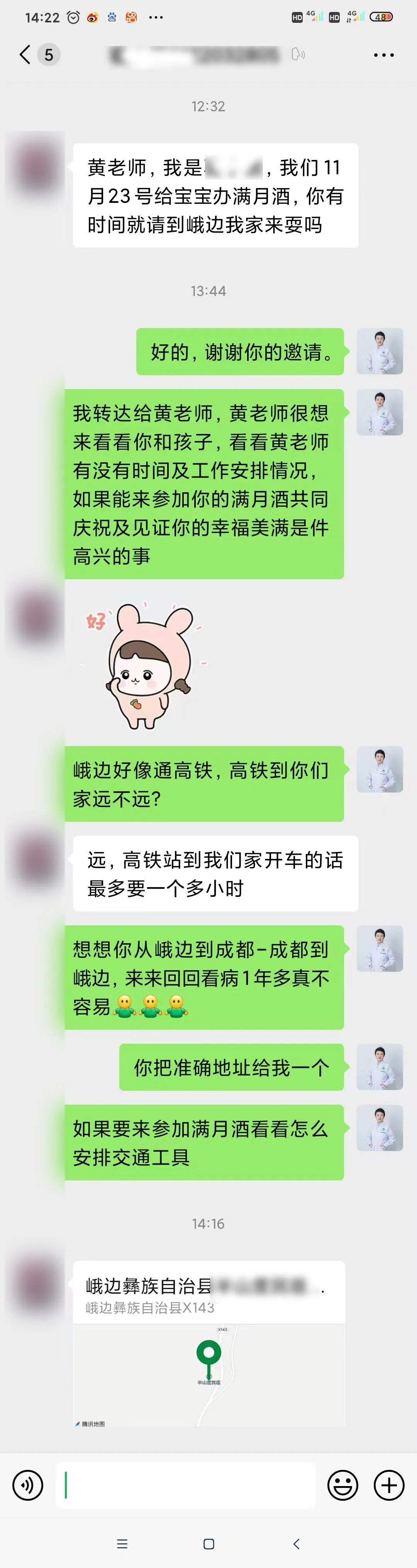417x1568 pixels.
Task: Tap the system home button
Action: pos(208,1544)
